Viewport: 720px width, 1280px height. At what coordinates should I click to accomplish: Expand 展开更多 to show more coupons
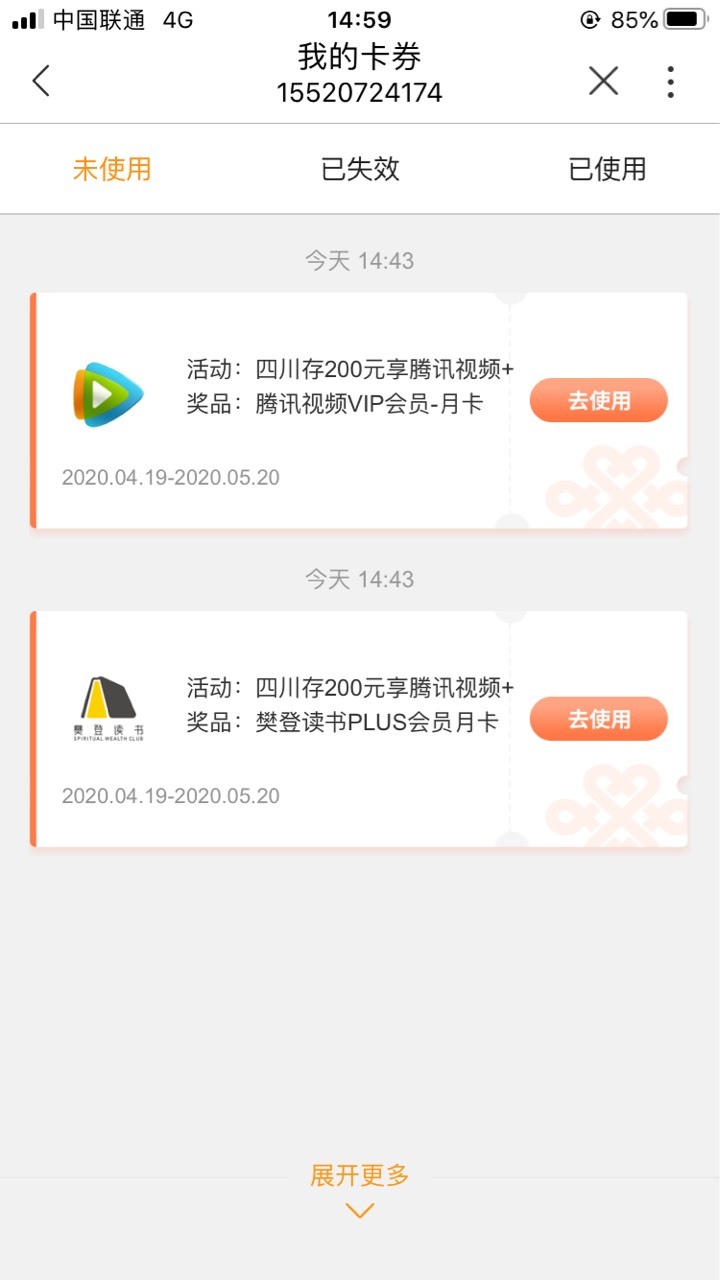[x=360, y=1189]
